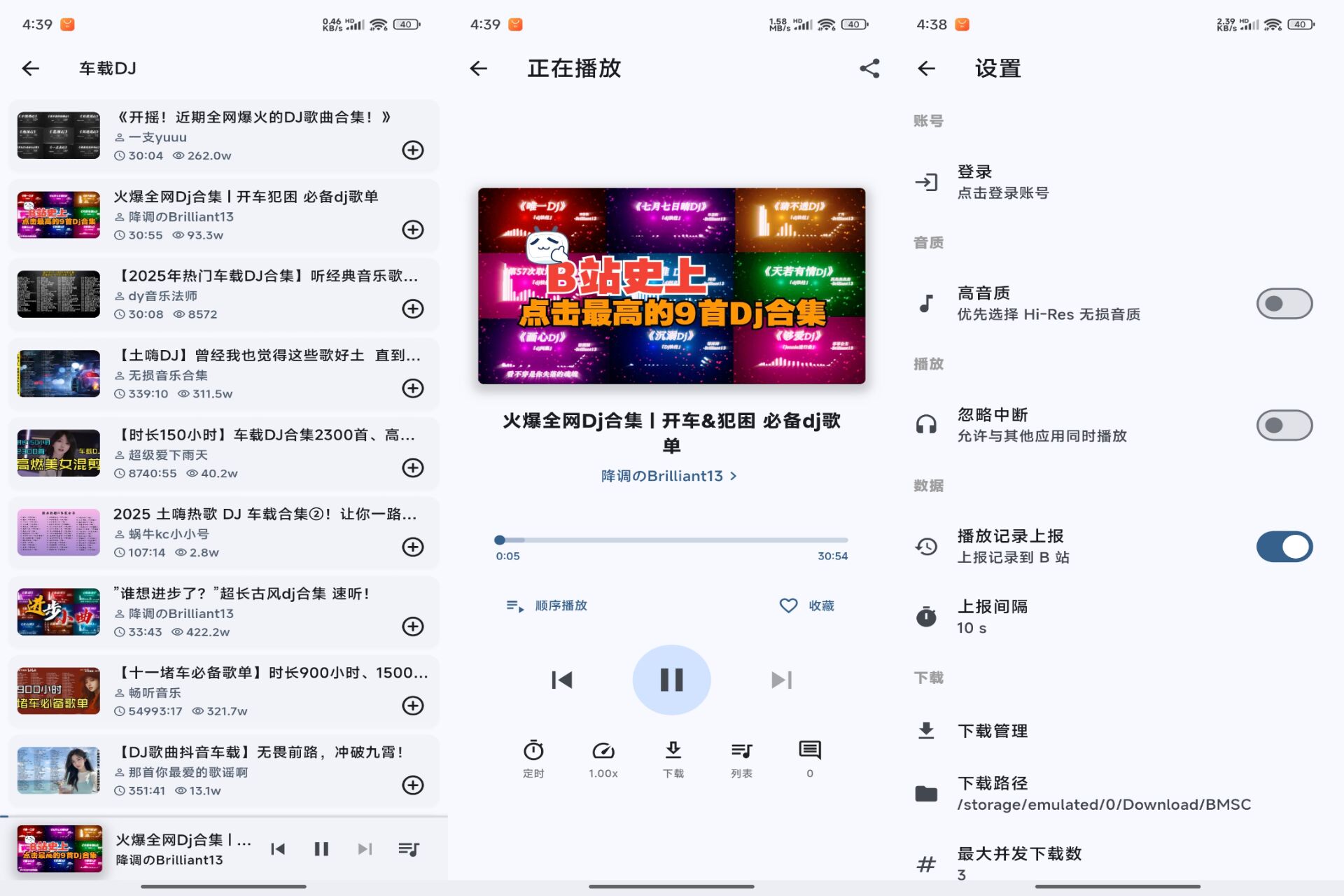
Task: Tap 收藏 to favorite this track
Action: point(807,605)
